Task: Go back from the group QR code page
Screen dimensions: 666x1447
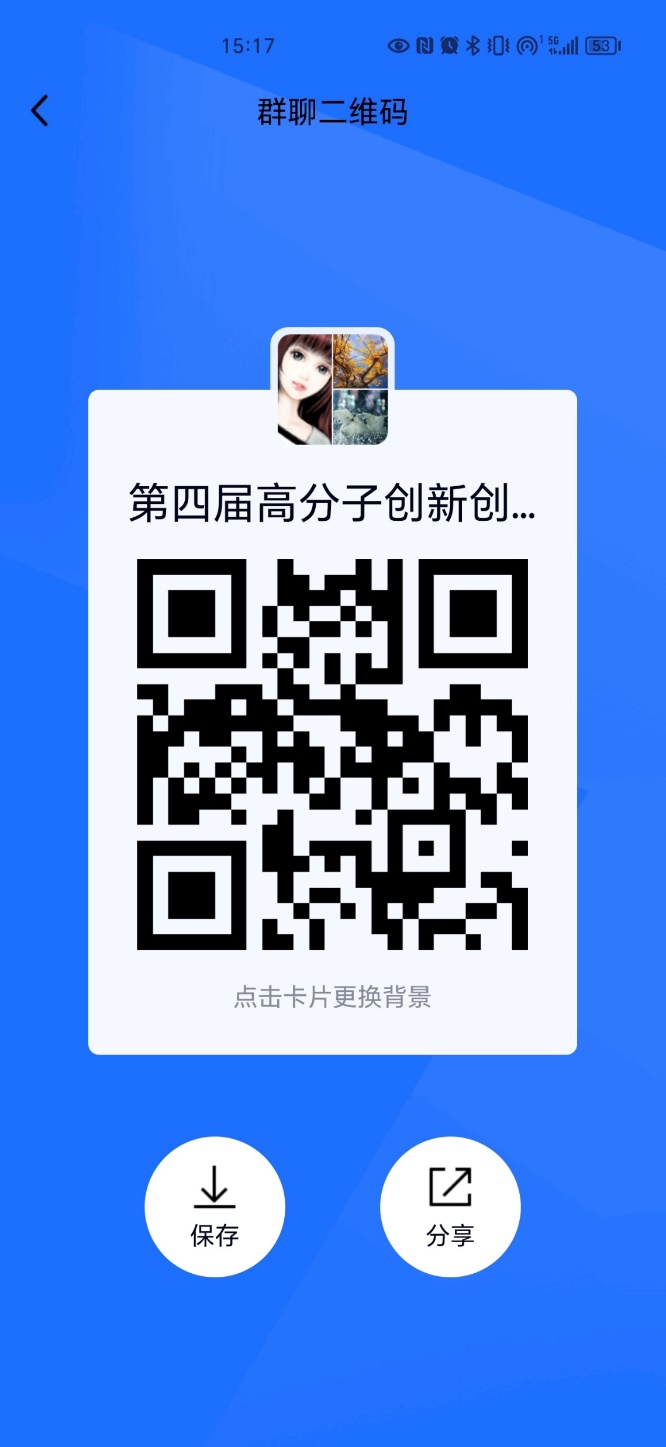Action: pos(40,111)
